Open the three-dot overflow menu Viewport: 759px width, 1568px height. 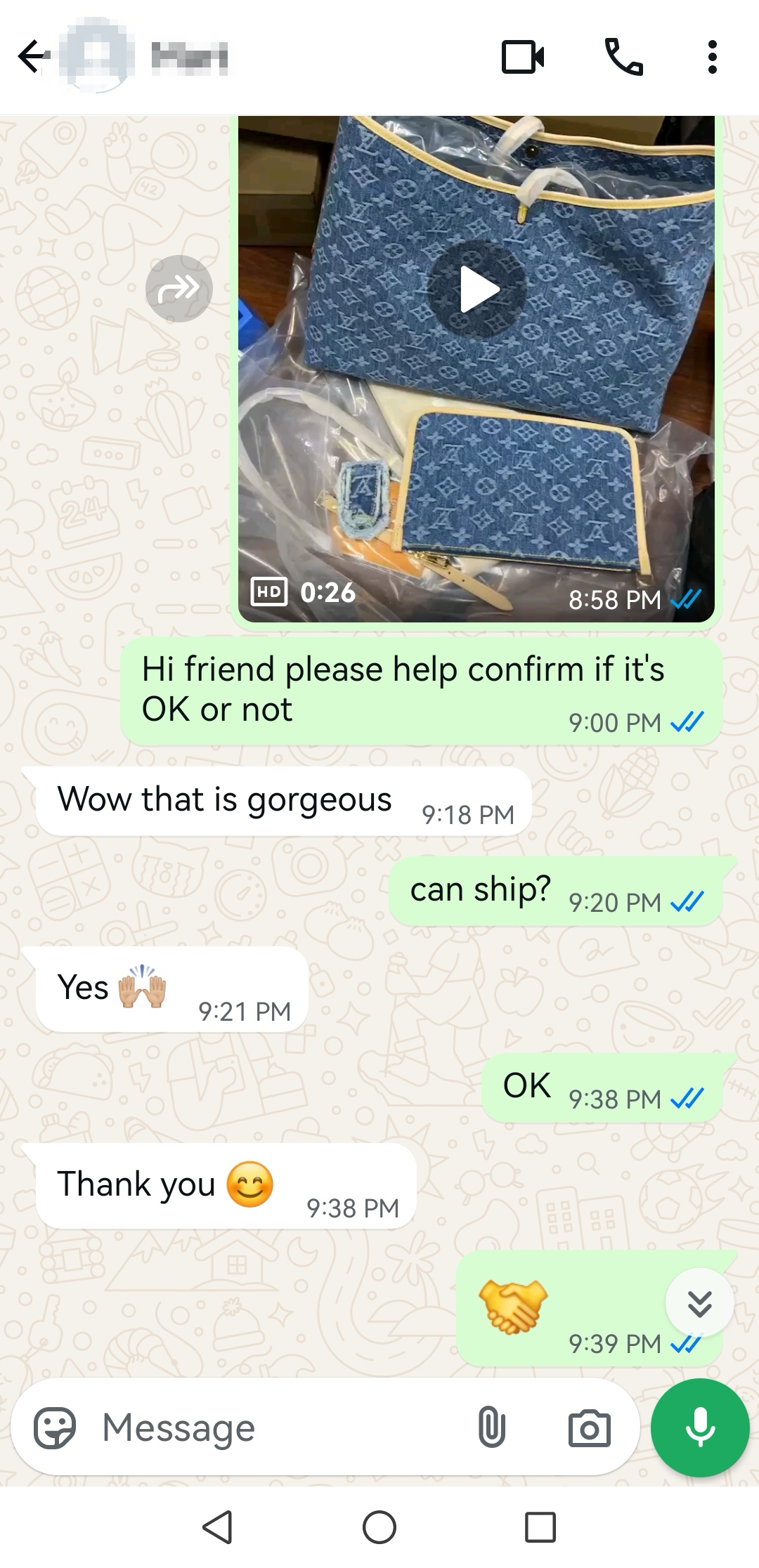click(x=712, y=57)
